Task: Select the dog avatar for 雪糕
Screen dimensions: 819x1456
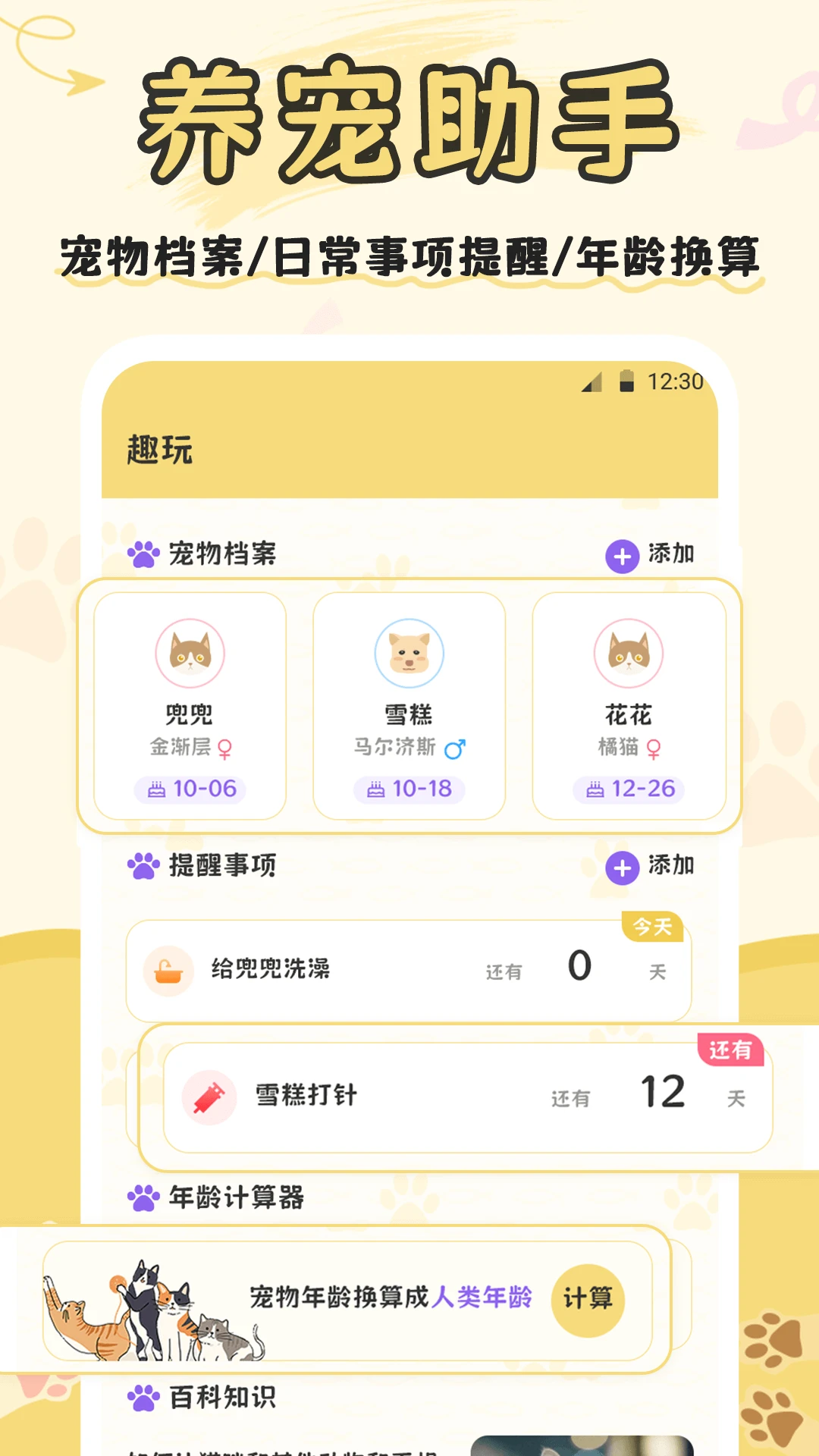Action: (409, 654)
